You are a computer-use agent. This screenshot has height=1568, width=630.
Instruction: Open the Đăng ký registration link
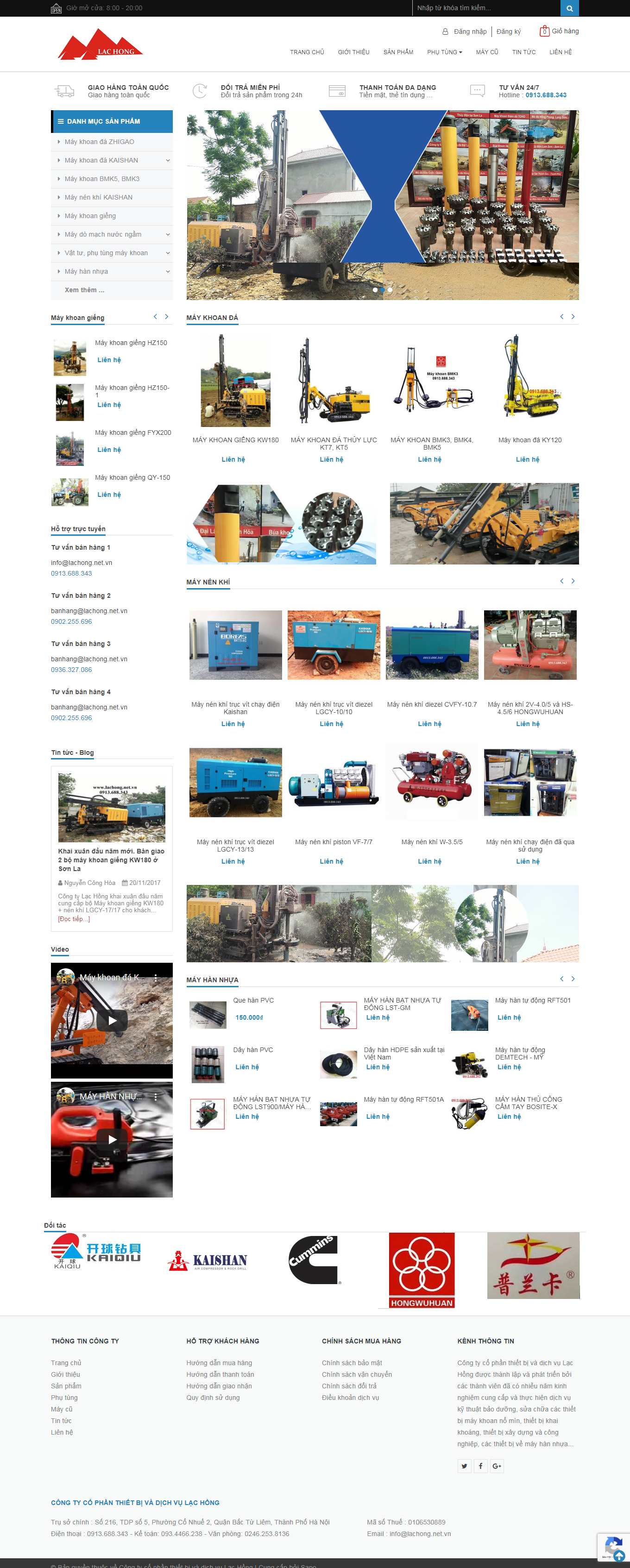(x=508, y=31)
